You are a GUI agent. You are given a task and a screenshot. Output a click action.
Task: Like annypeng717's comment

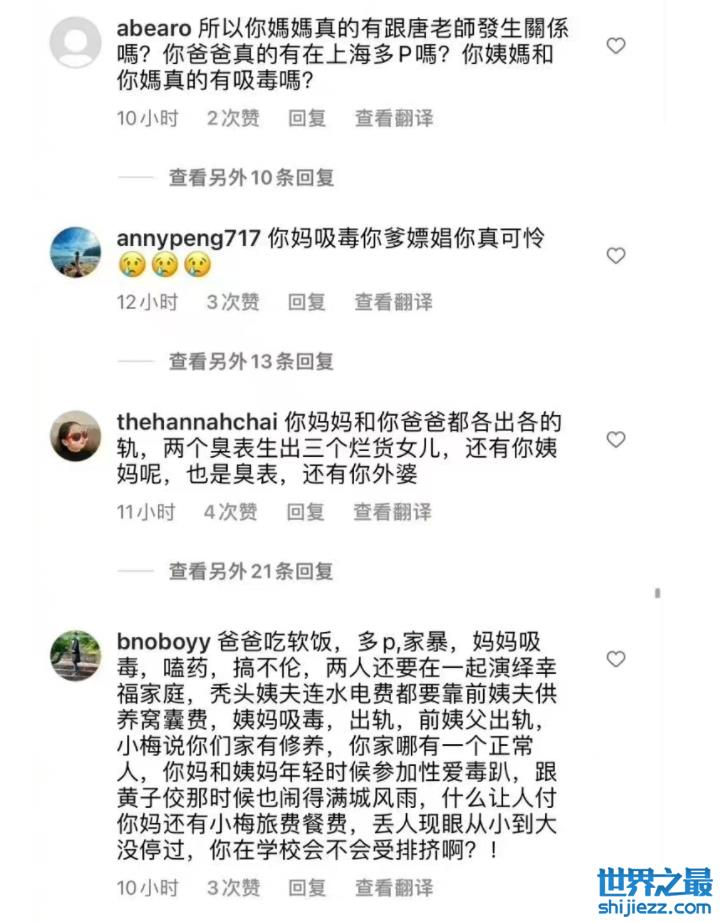click(616, 255)
